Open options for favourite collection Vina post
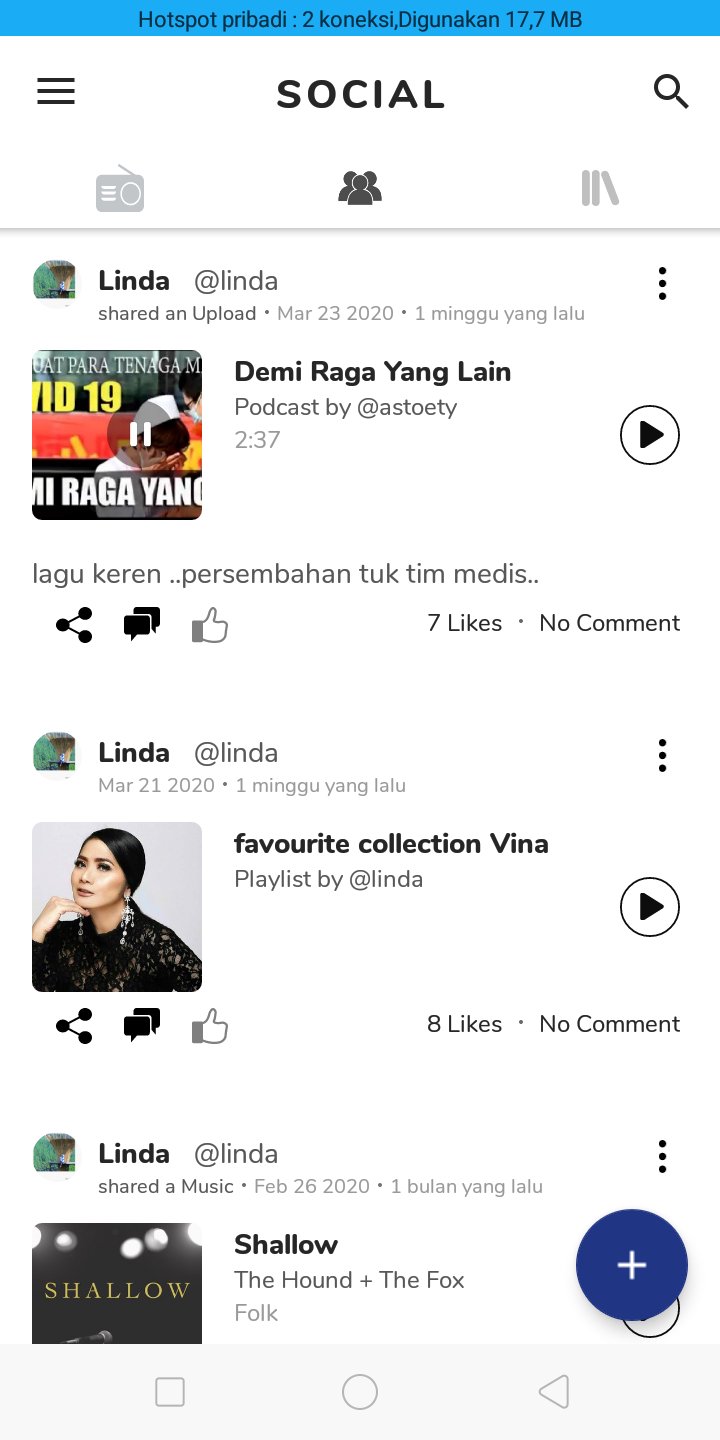 [x=662, y=756]
